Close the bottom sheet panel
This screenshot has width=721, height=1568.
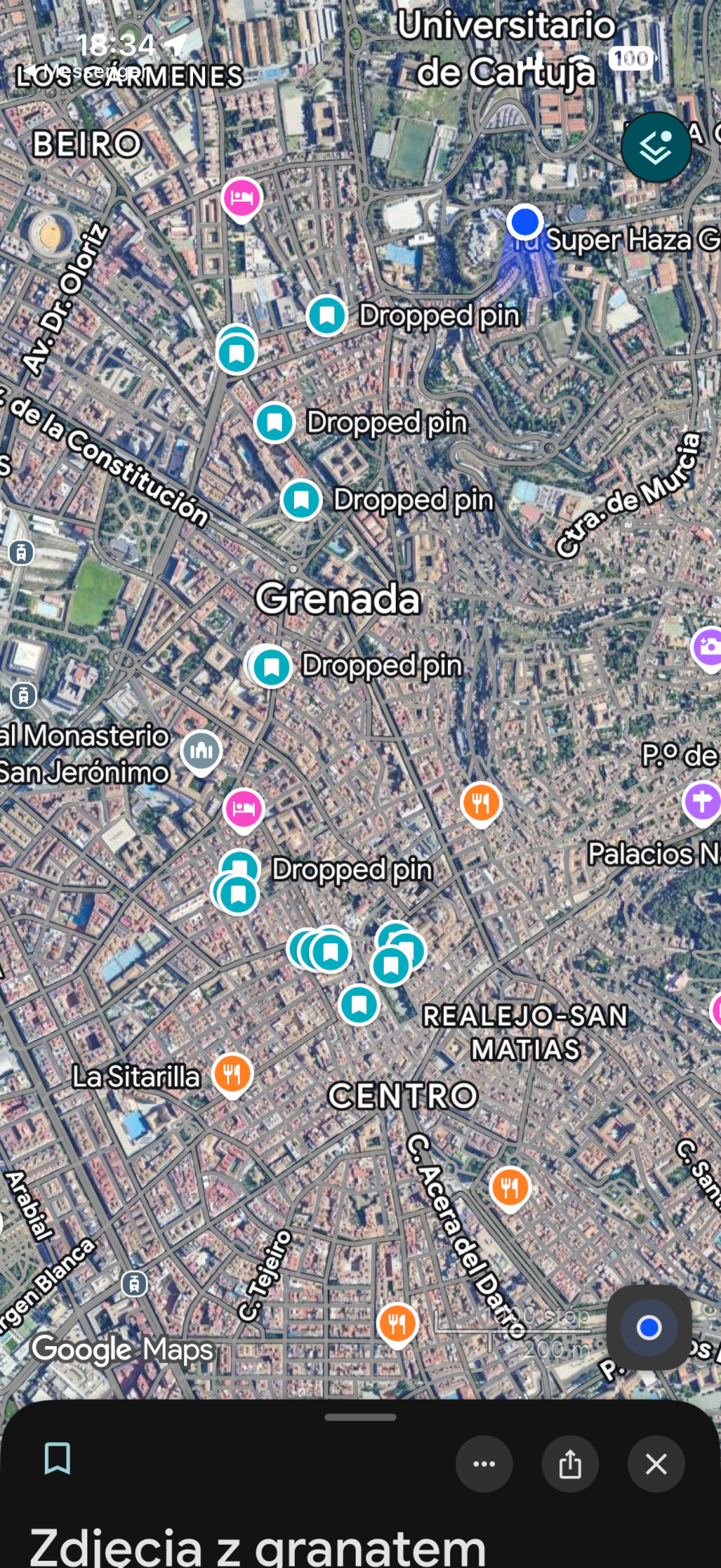656,1464
